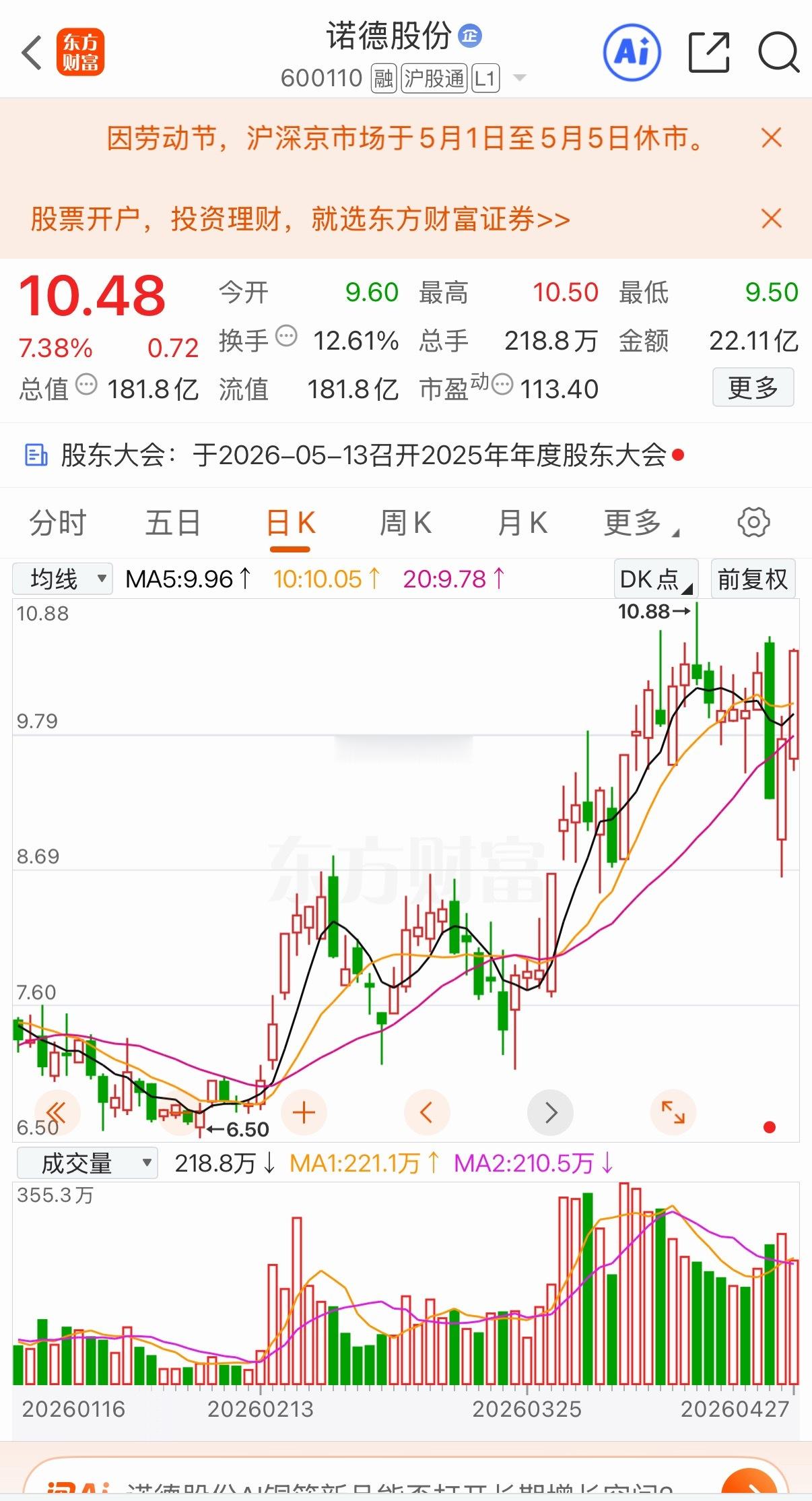Toggle 前复权 price adjustment
The image size is (812, 1501).
coord(753,578)
